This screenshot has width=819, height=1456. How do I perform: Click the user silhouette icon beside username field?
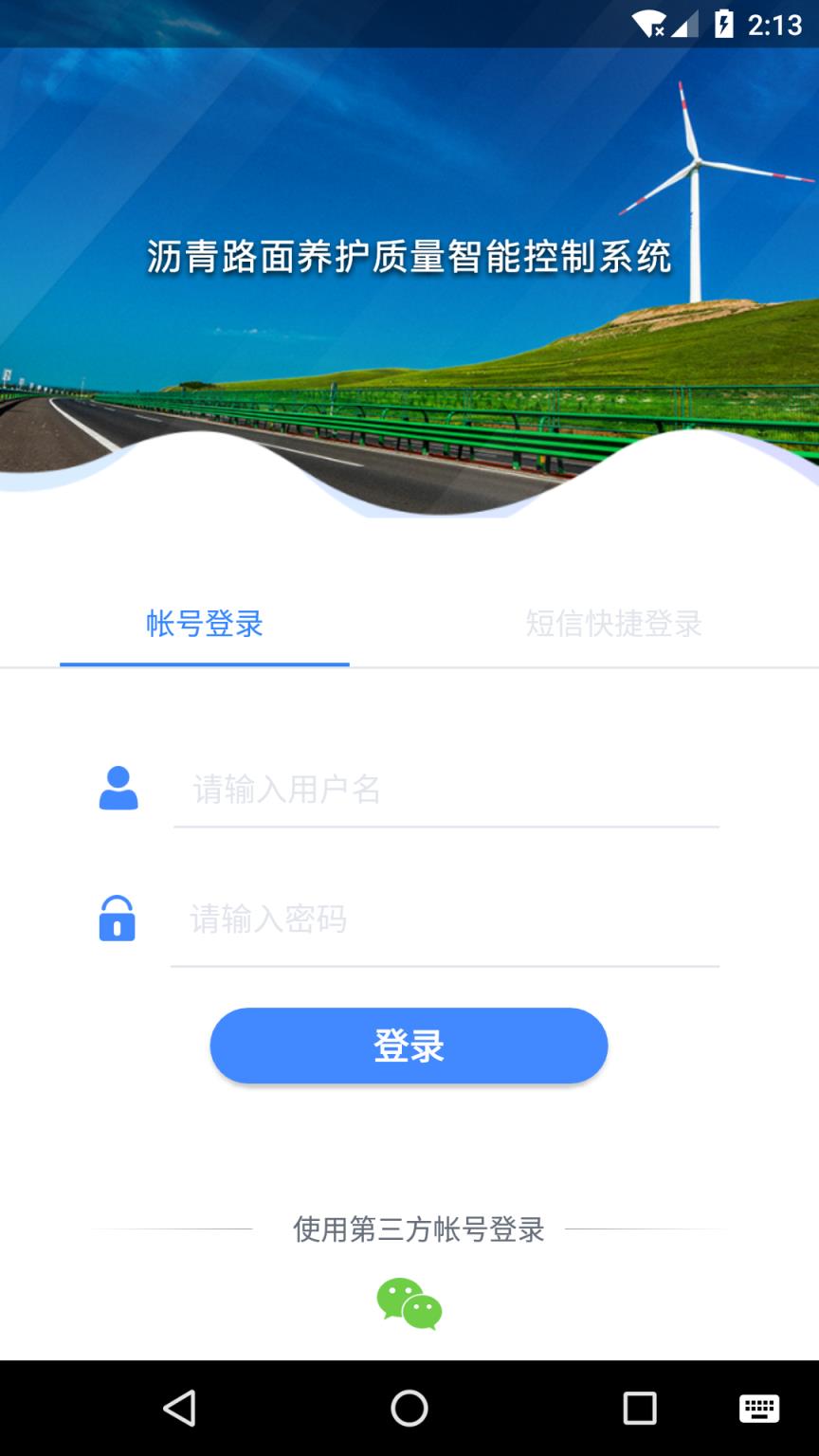coord(118,788)
